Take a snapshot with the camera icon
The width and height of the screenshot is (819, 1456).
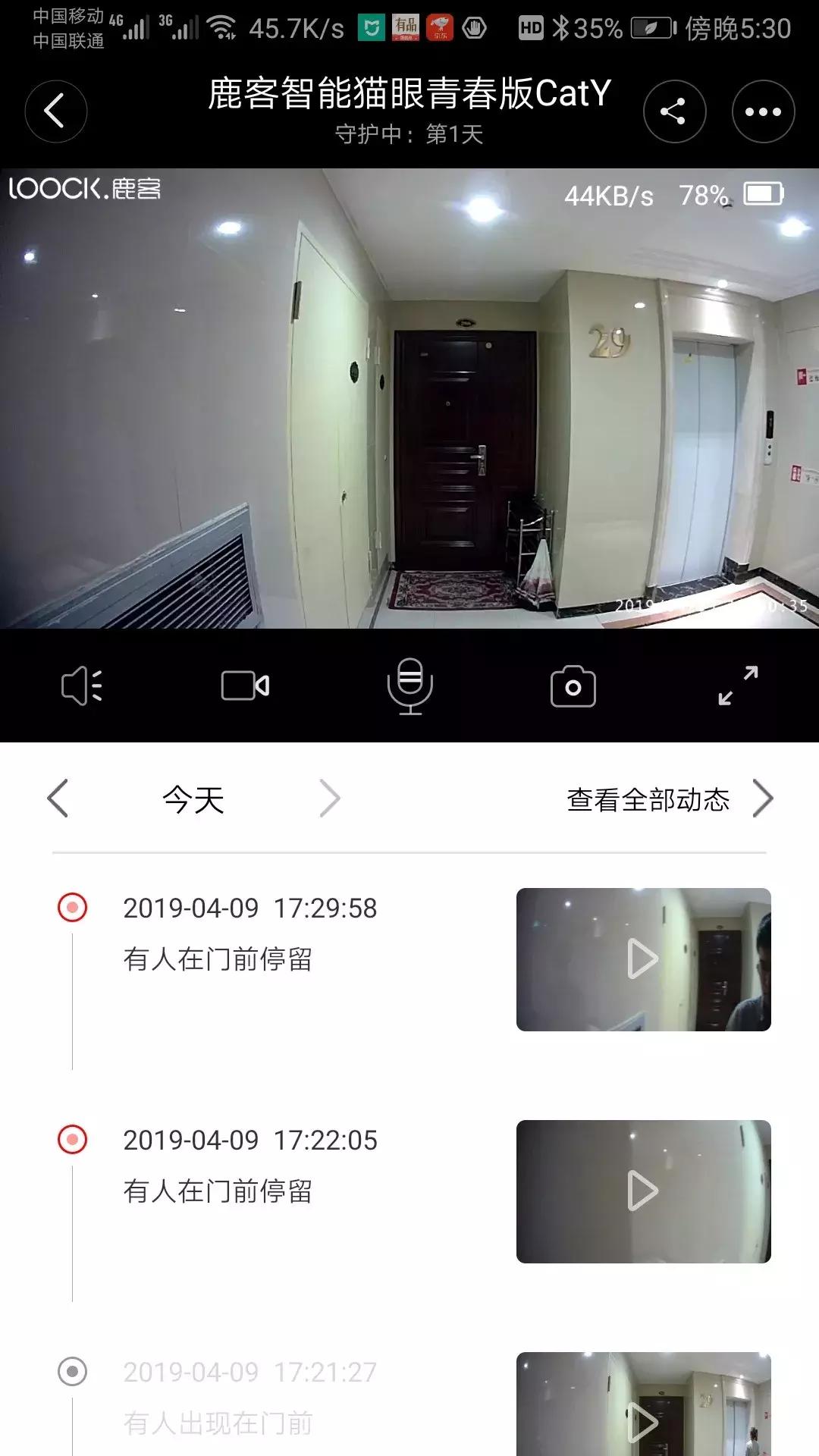point(573,685)
